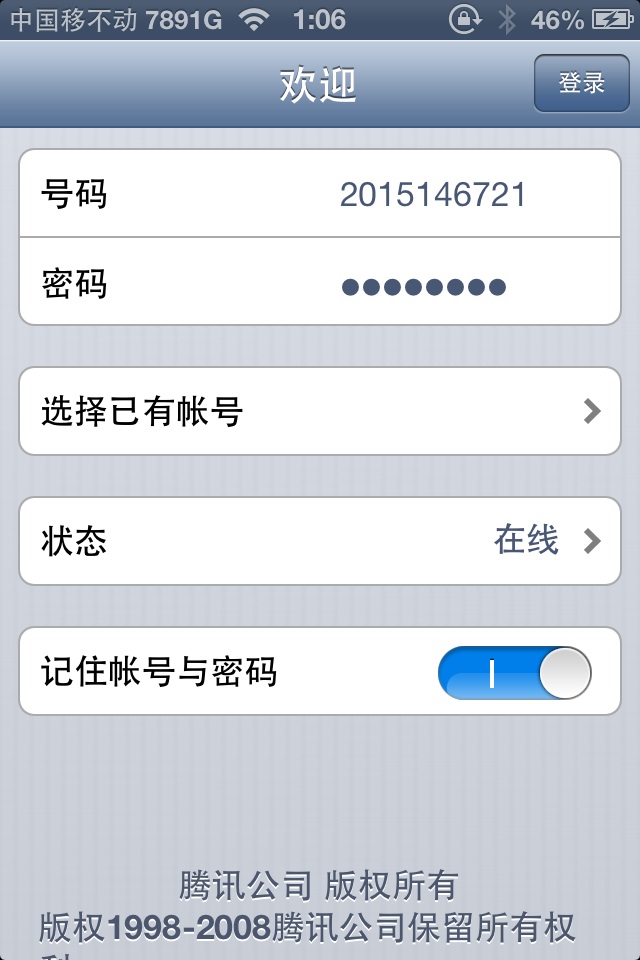Screen dimensions: 640x960
Task: Tap the 登录 login button
Action: tap(582, 83)
